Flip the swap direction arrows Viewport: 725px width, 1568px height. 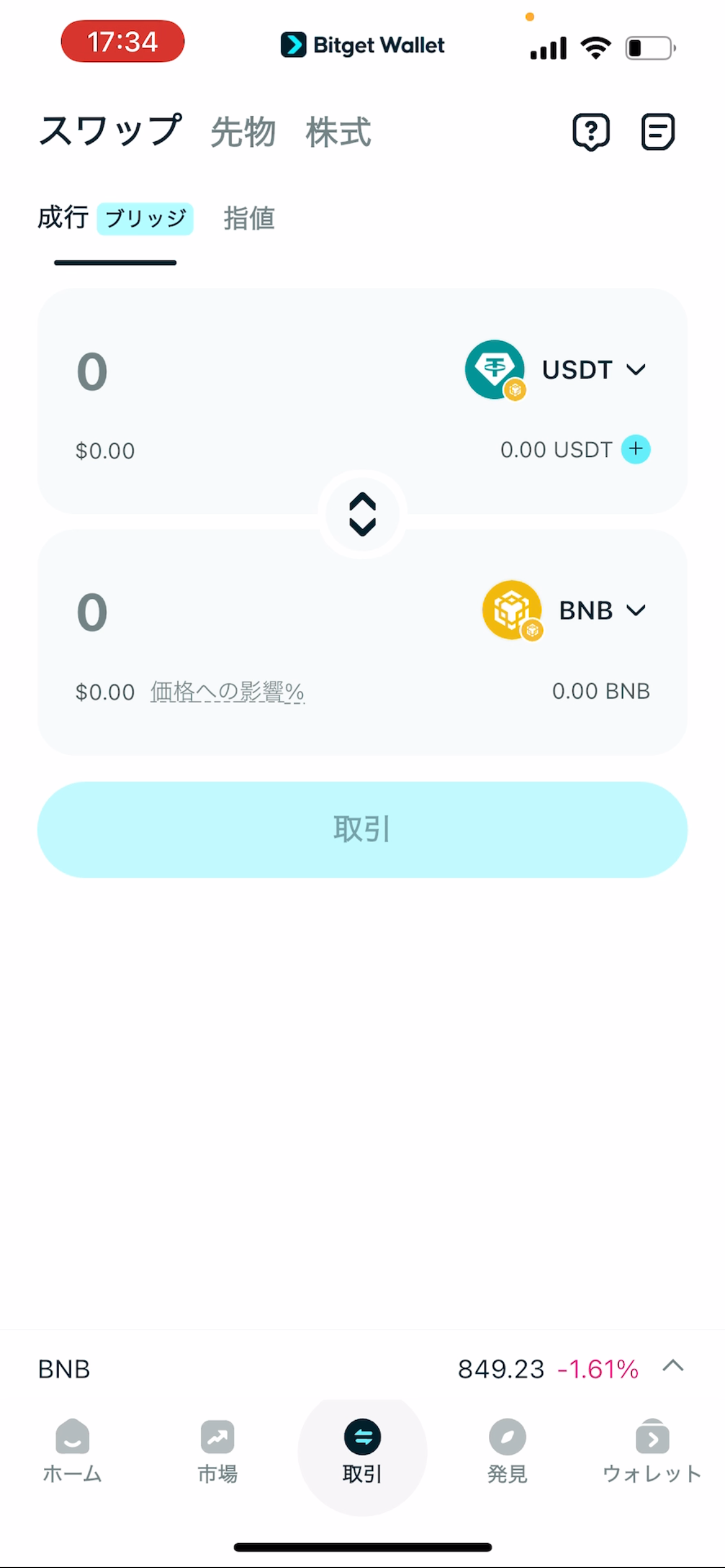click(x=362, y=514)
